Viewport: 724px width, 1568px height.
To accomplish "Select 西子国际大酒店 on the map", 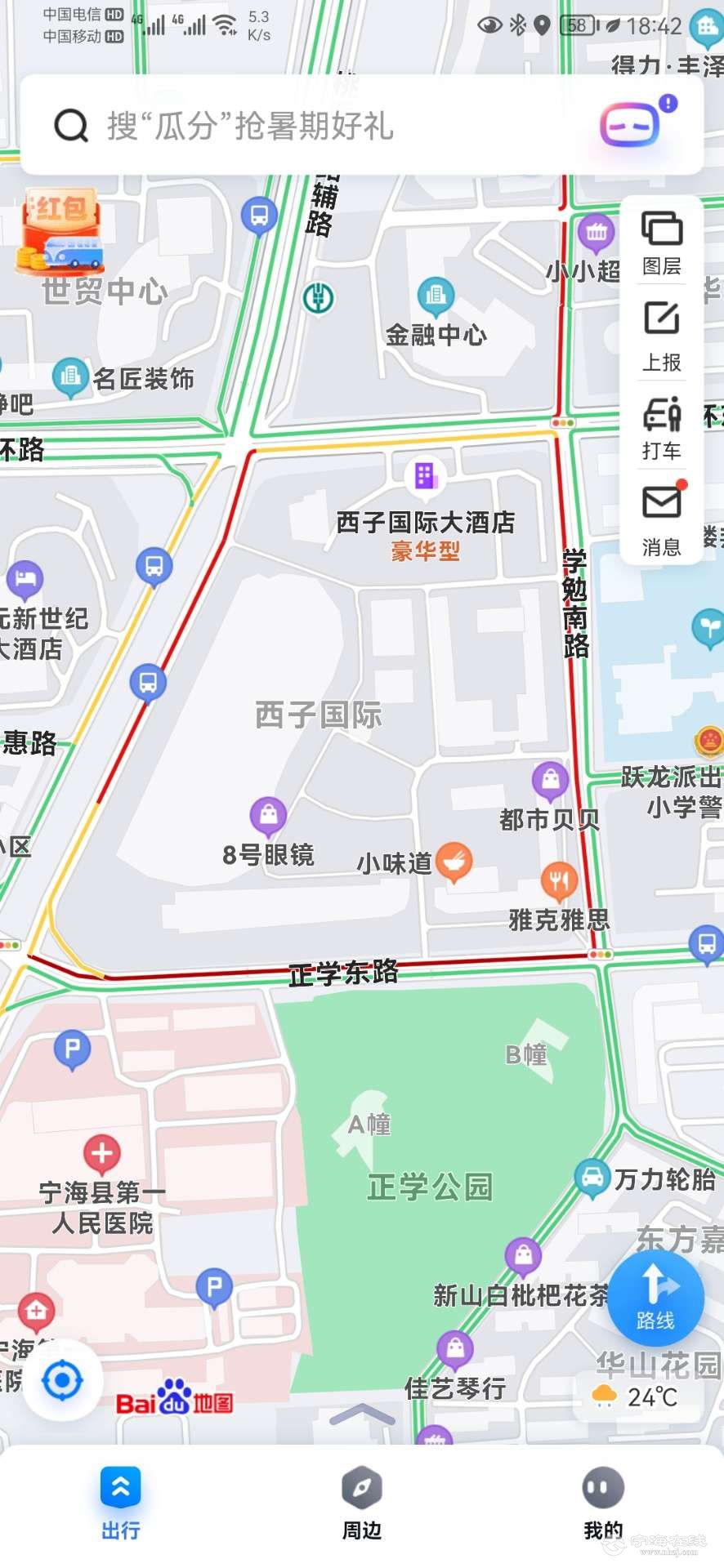I will coord(426,476).
